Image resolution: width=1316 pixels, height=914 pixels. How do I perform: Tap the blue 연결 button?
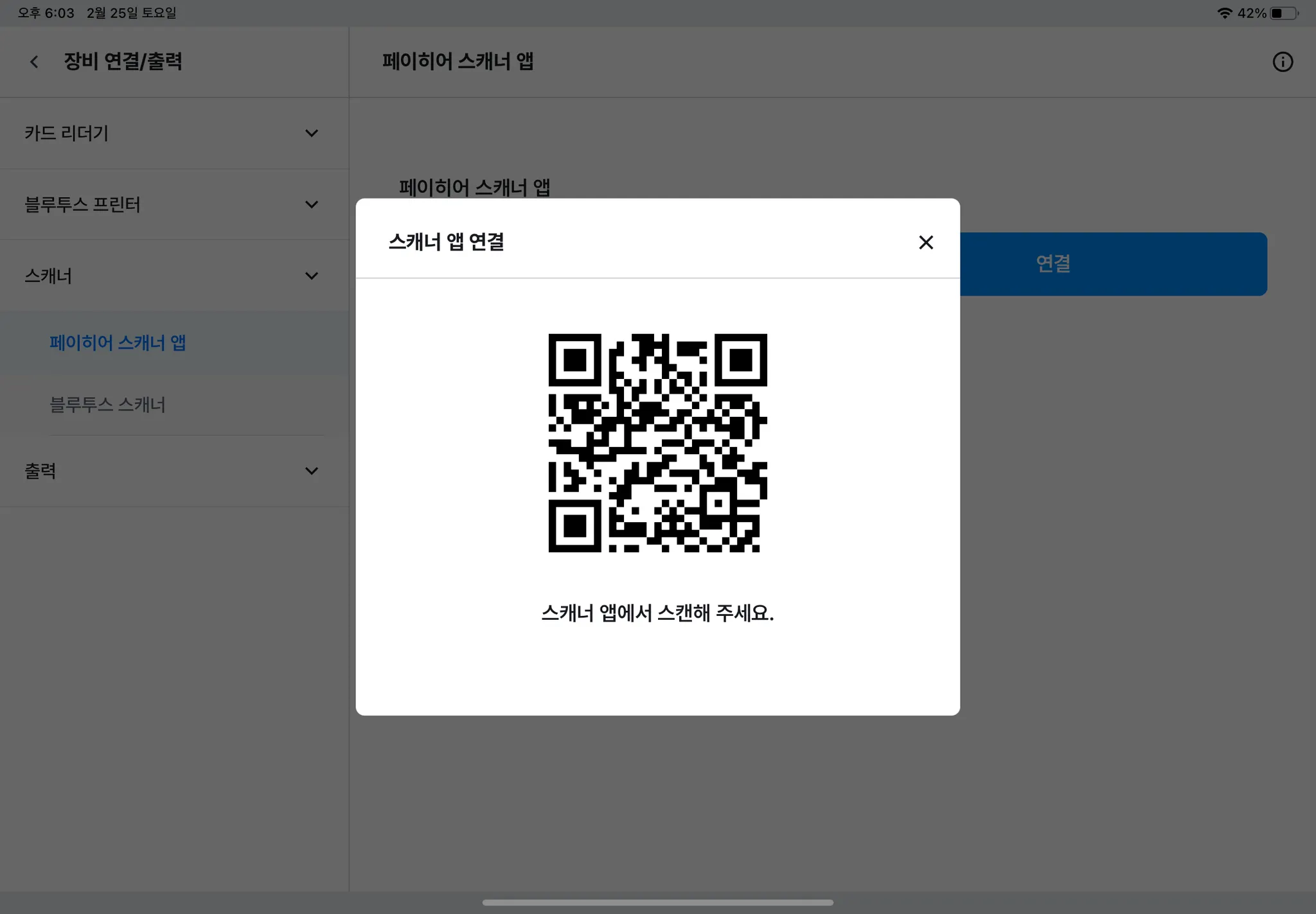(1112, 264)
